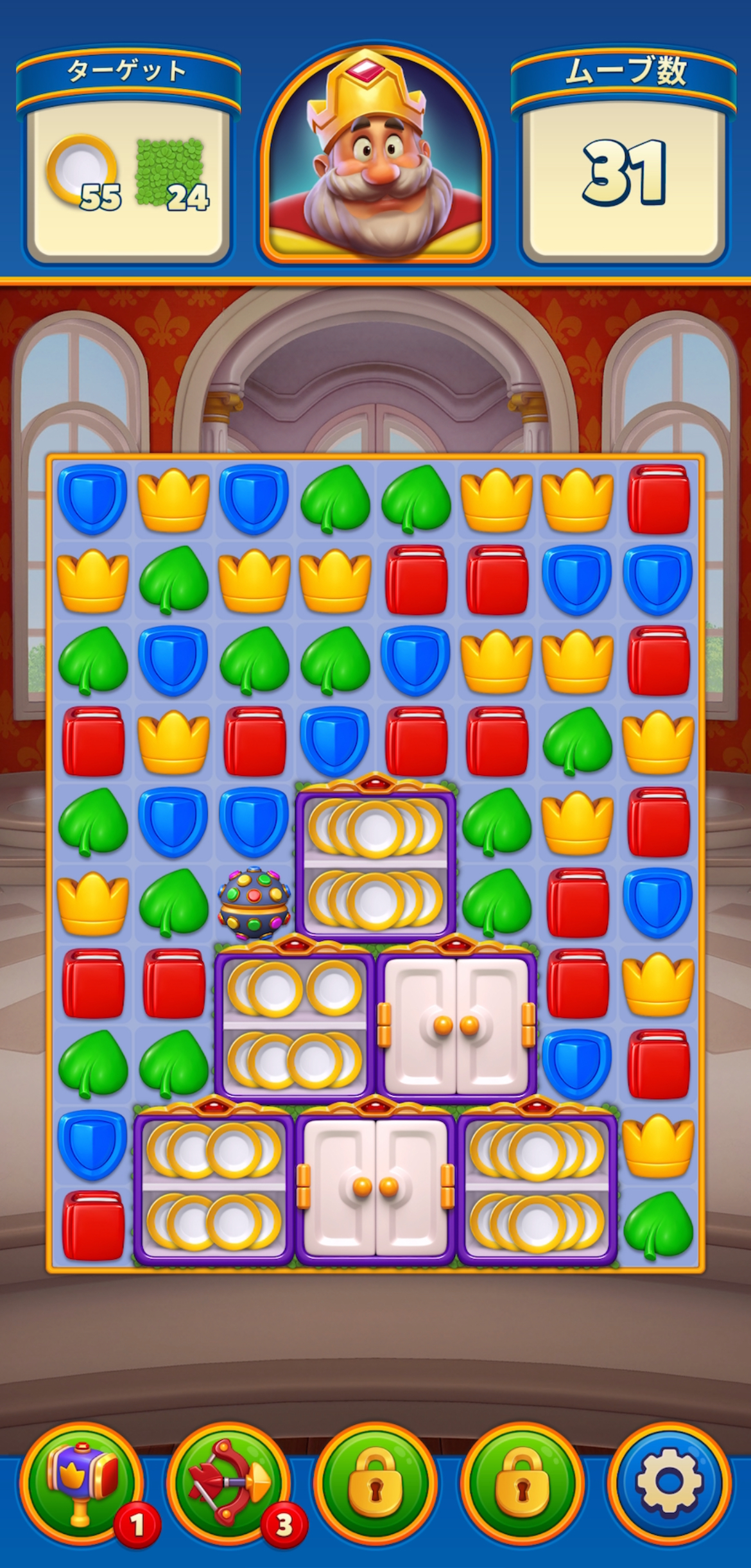Image resolution: width=751 pixels, height=1568 pixels.
Task: Tap the locked booster beside settings gear
Action: (x=522, y=1481)
